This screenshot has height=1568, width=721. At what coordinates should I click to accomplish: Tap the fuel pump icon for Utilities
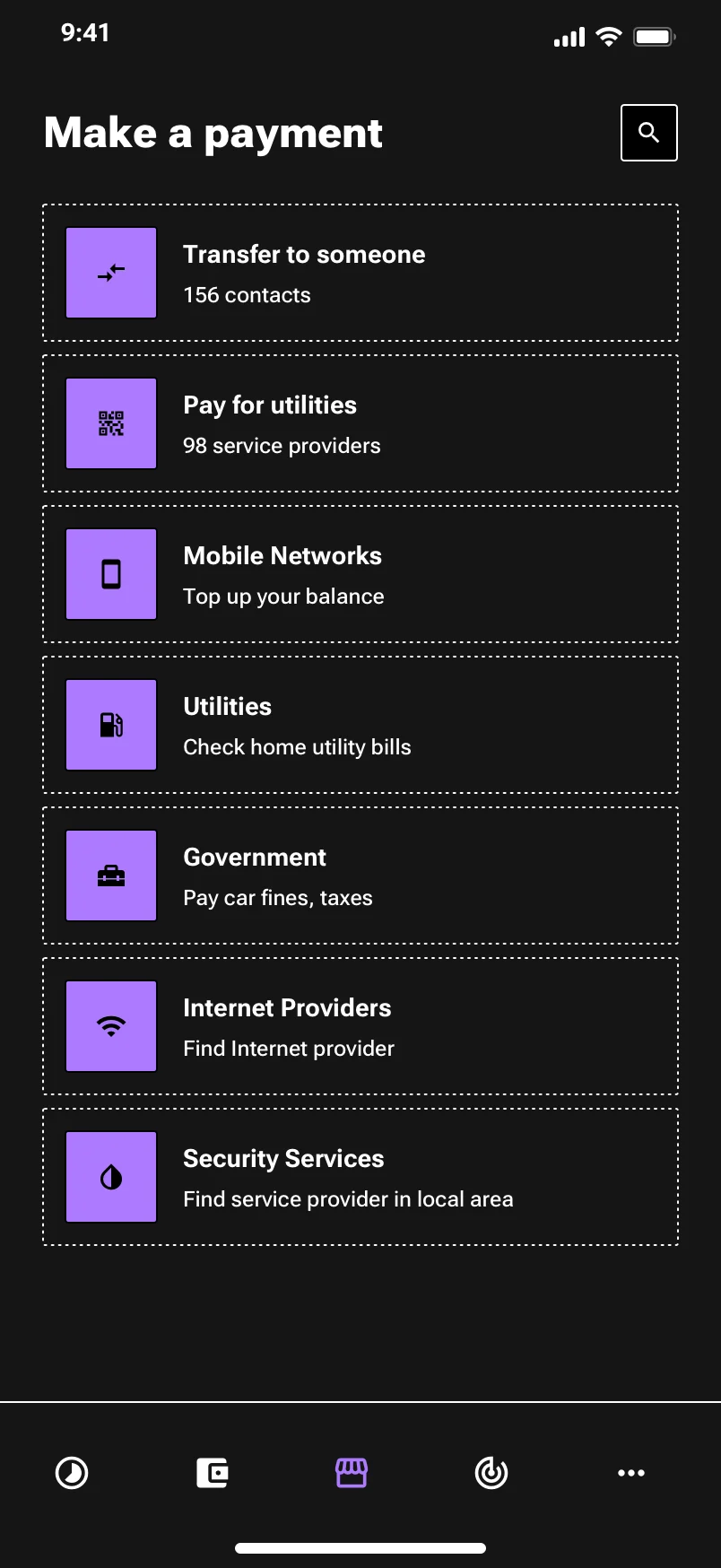110,725
